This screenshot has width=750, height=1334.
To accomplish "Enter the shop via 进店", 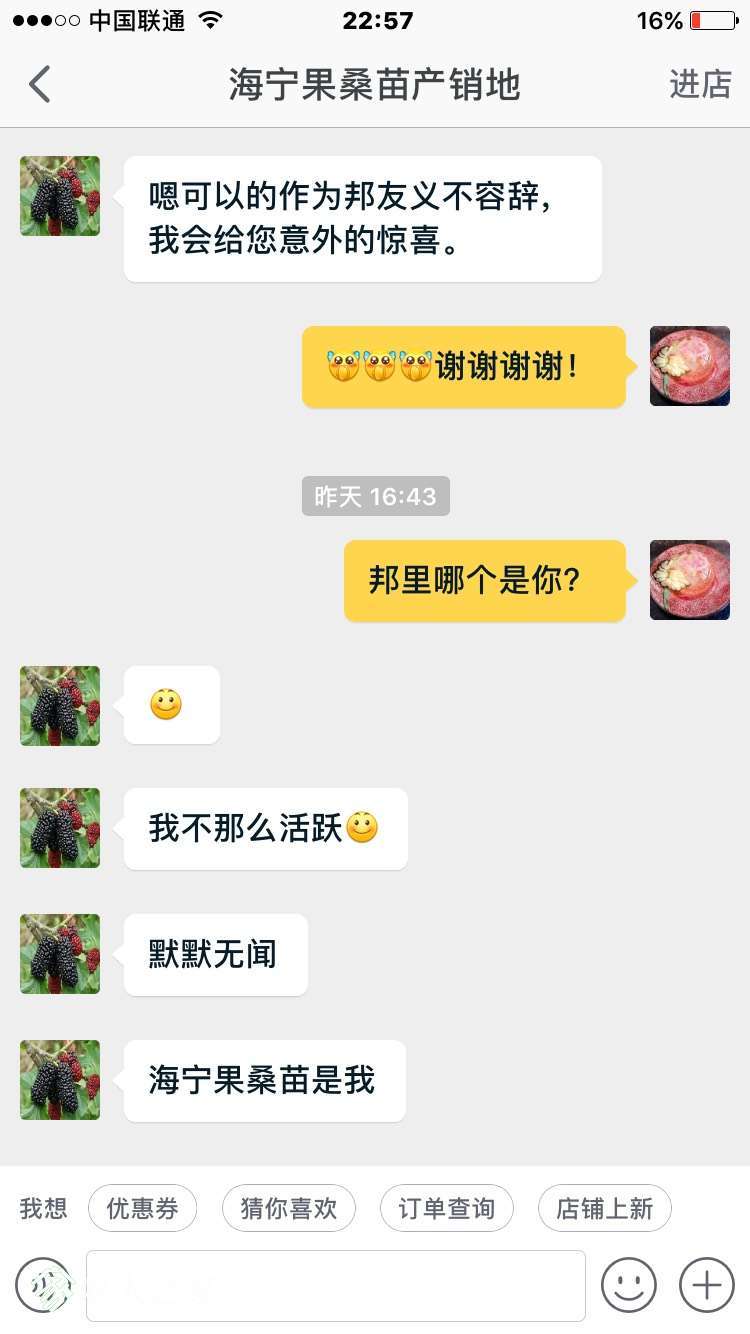I will click(700, 85).
